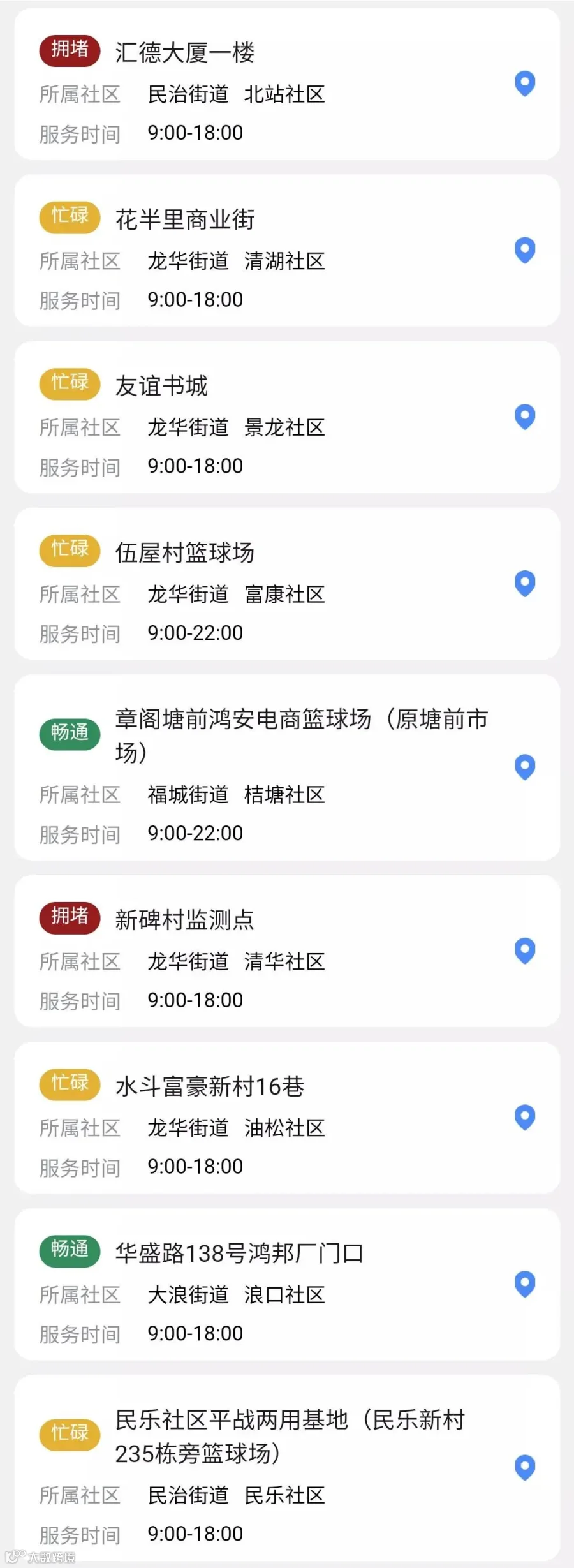View details of 华盛路138号鸿邦厂门口 card
574x1568 pixels.
[x=287, y=1284]
